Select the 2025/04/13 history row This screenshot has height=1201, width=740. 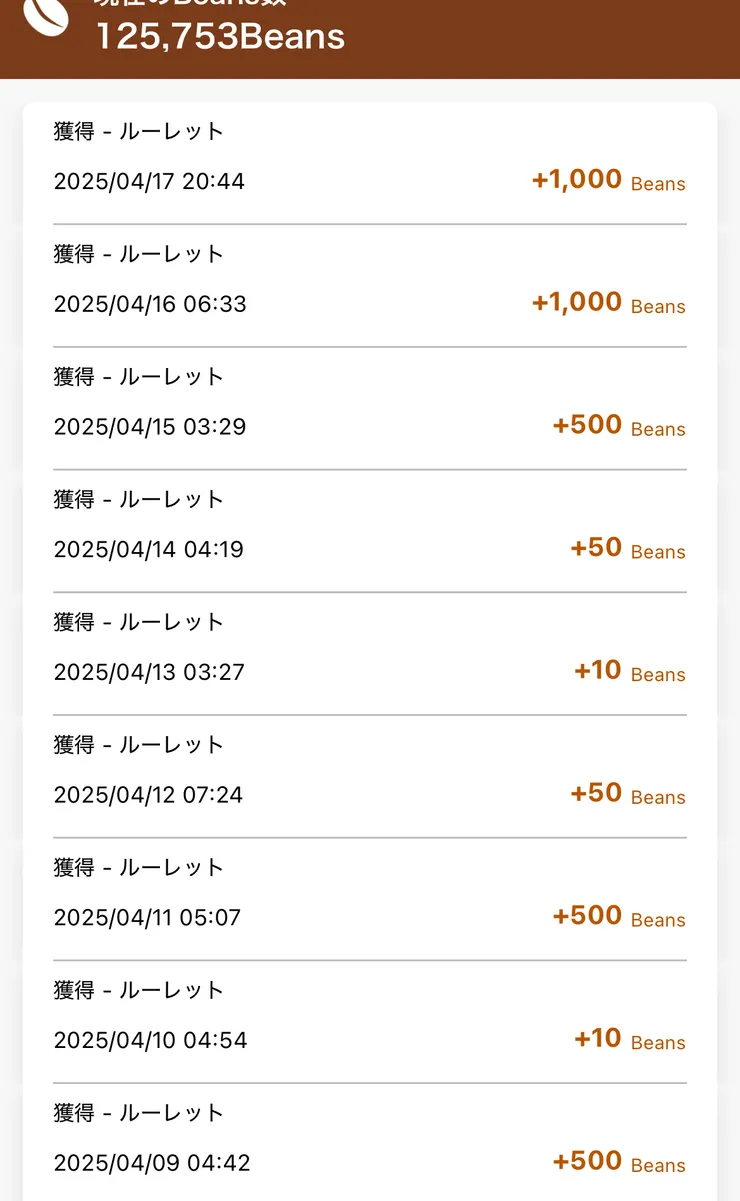click(x=370, y=647)
